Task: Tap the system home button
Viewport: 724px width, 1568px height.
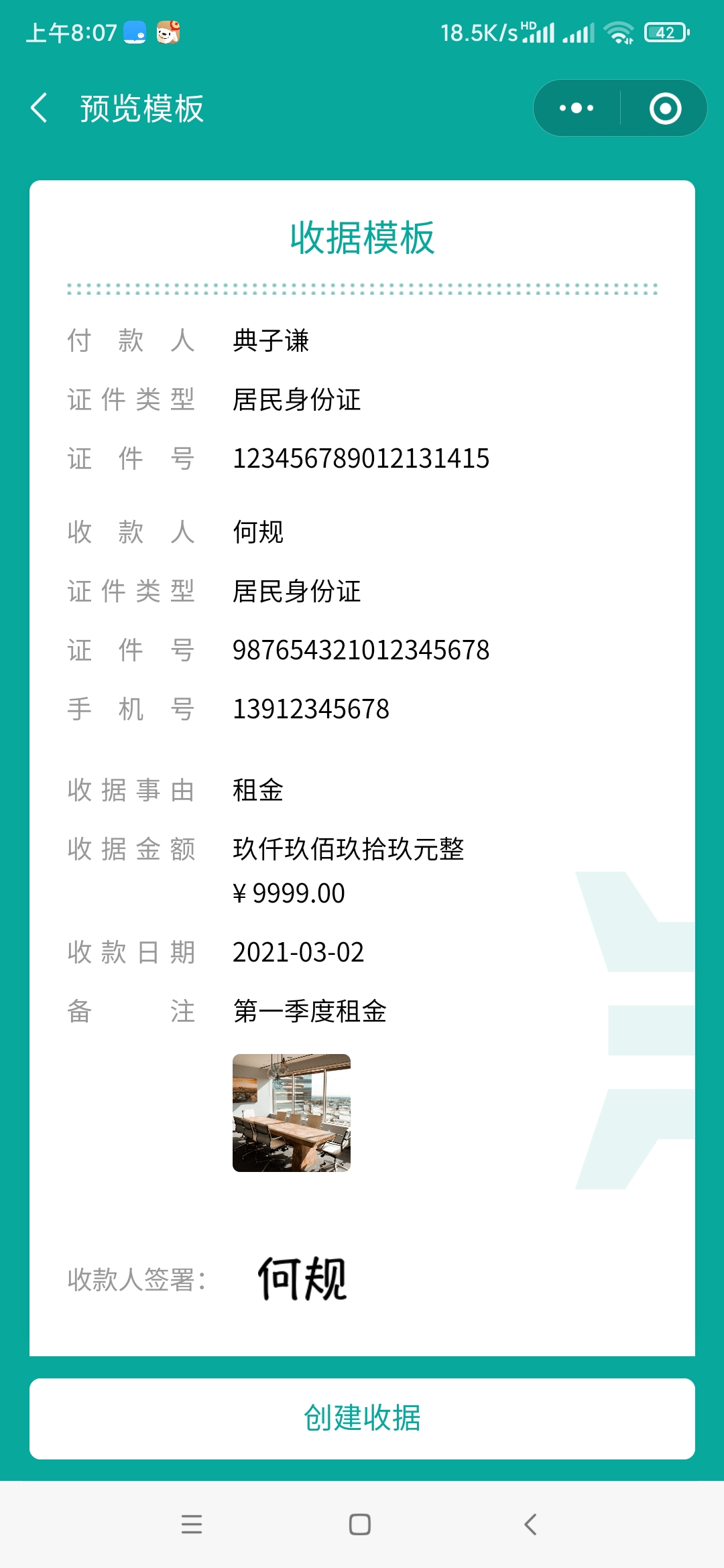Action: (x=360, y=1524)
